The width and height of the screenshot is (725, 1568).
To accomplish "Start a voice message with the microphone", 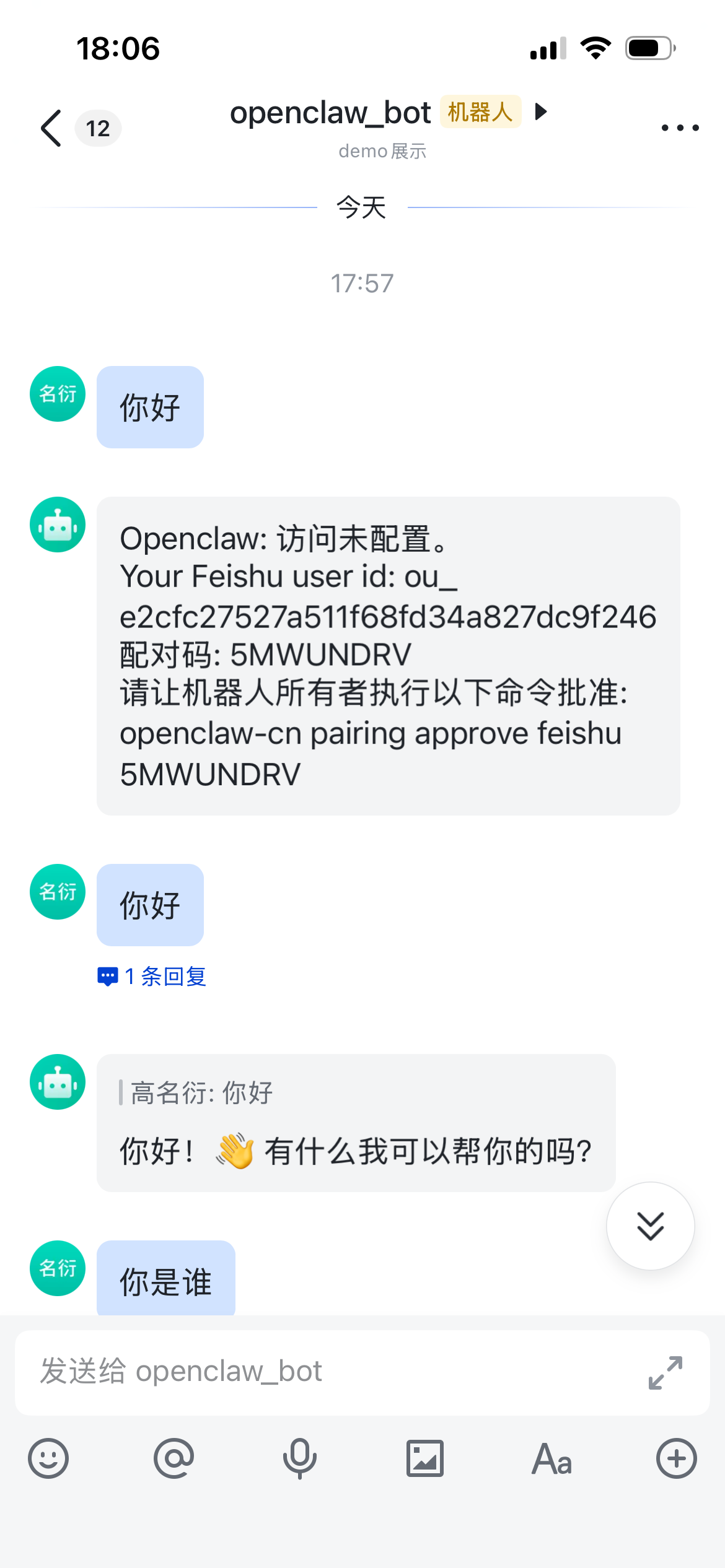I will point(300,1458).
